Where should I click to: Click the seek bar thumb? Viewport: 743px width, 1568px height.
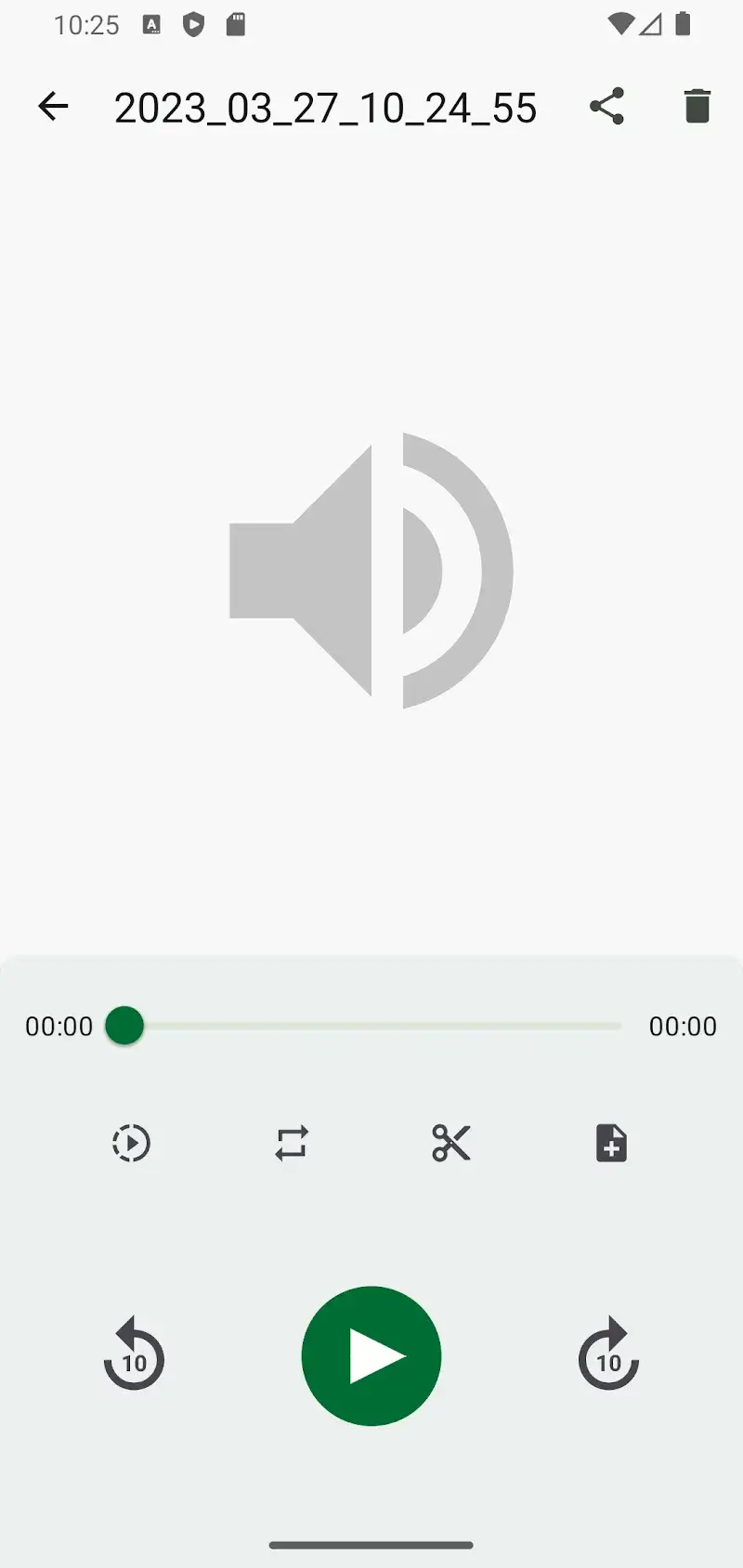124,1026
